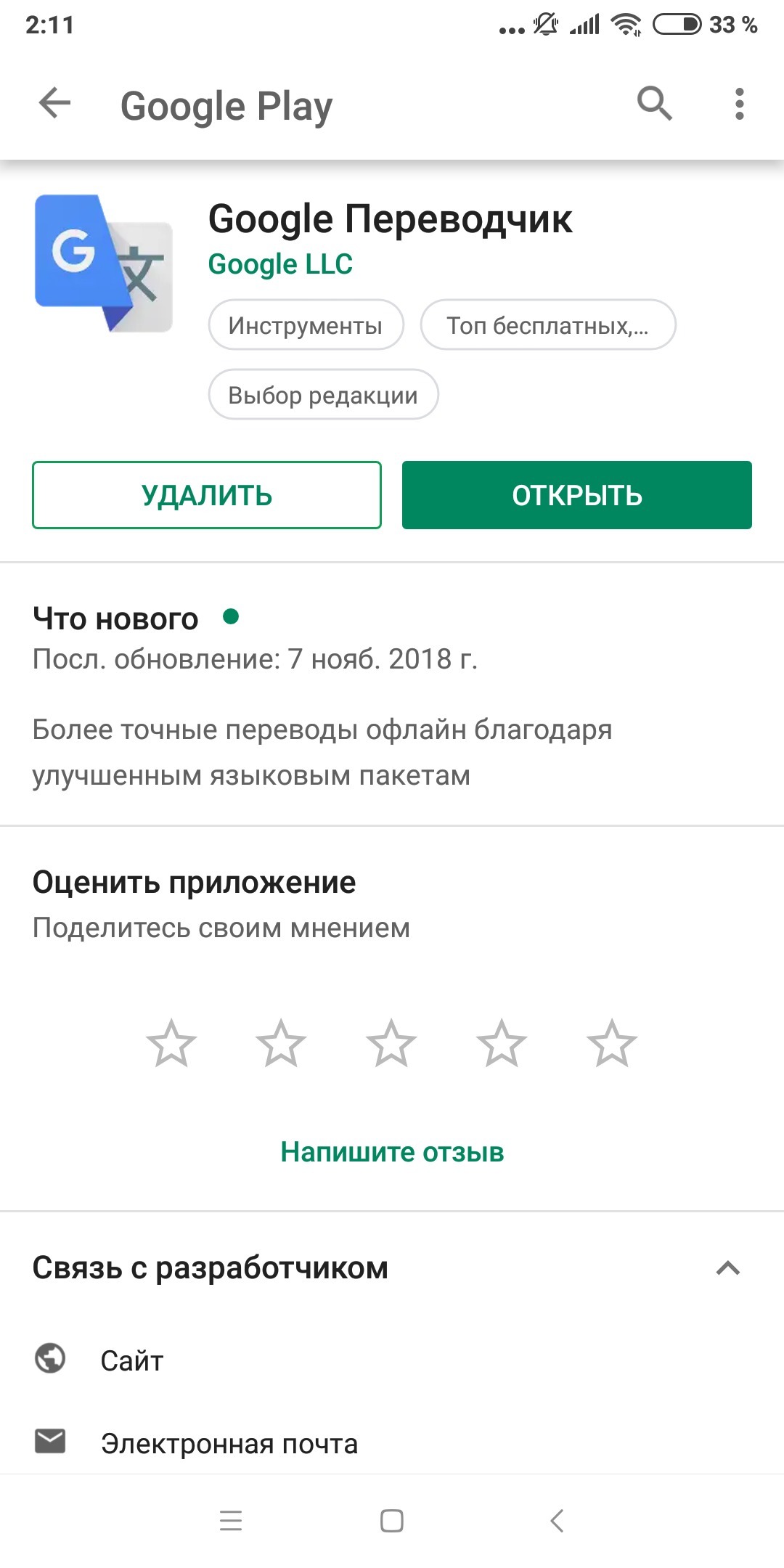
Task: Give the app three stars
Action: tap(391, 1044)
